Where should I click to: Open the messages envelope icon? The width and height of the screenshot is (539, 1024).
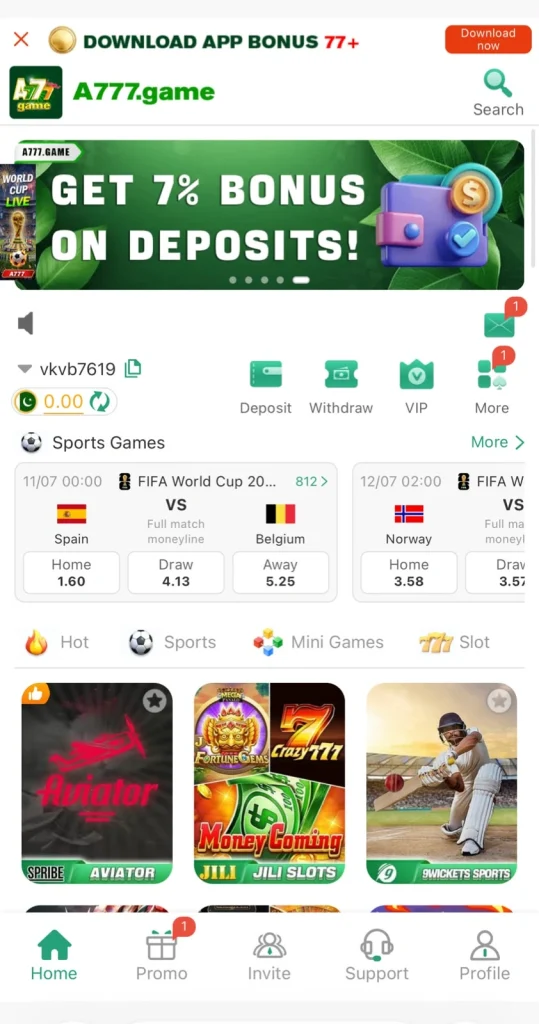point(499,324)
